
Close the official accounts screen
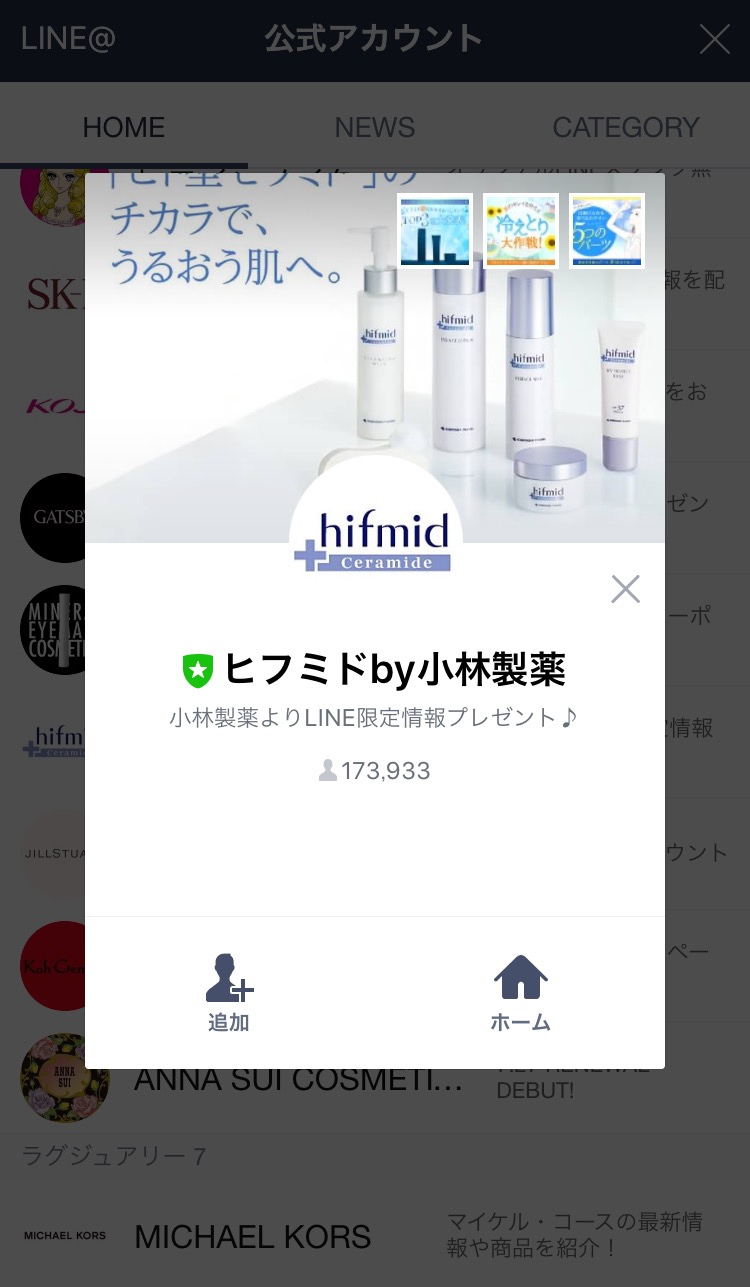coord(714,40)
